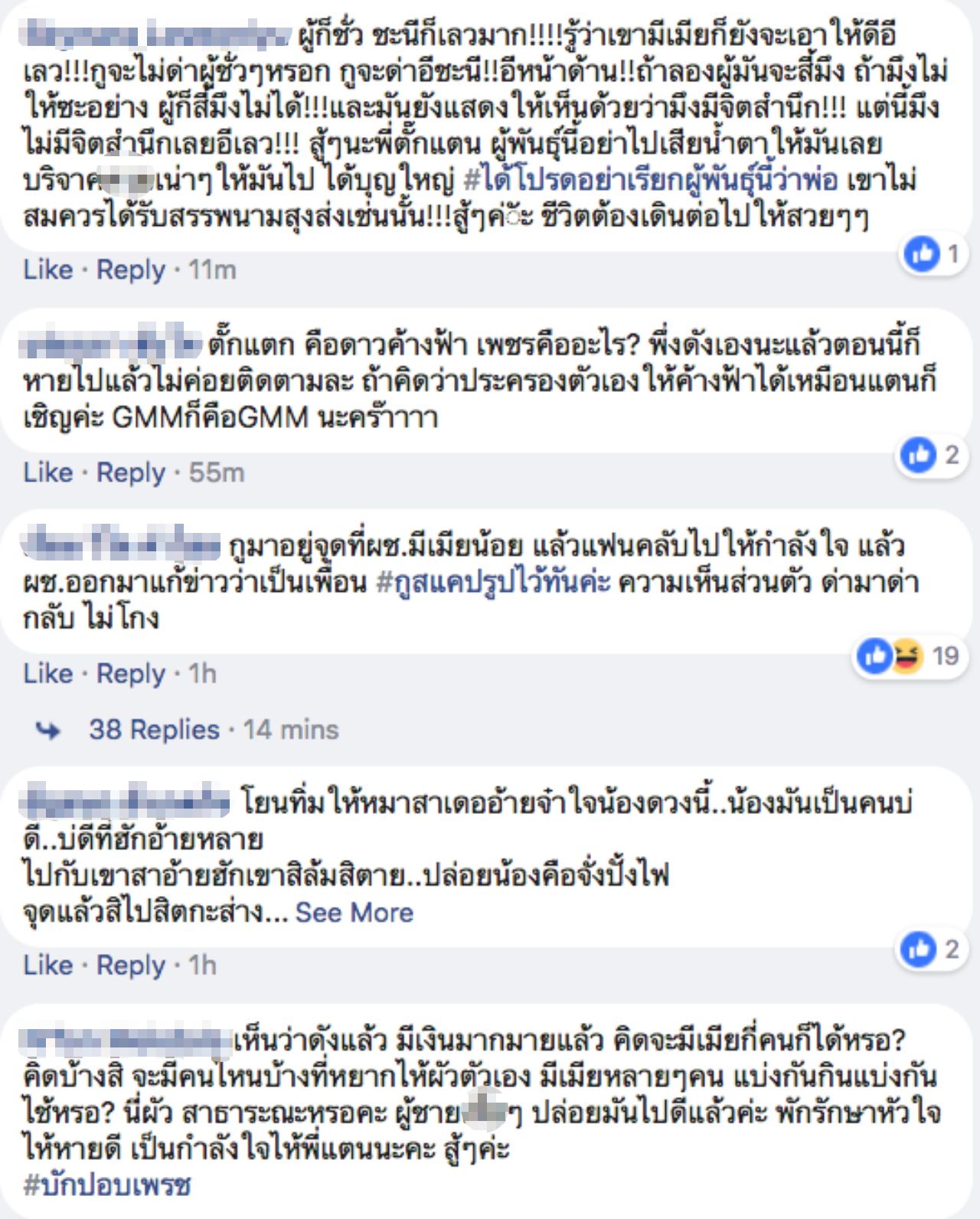This screenshot has height=1219, width=980.
Task: Open hashtag #กูสแคปรูปไว้ทันค่ะ
Action: [493, 583]
